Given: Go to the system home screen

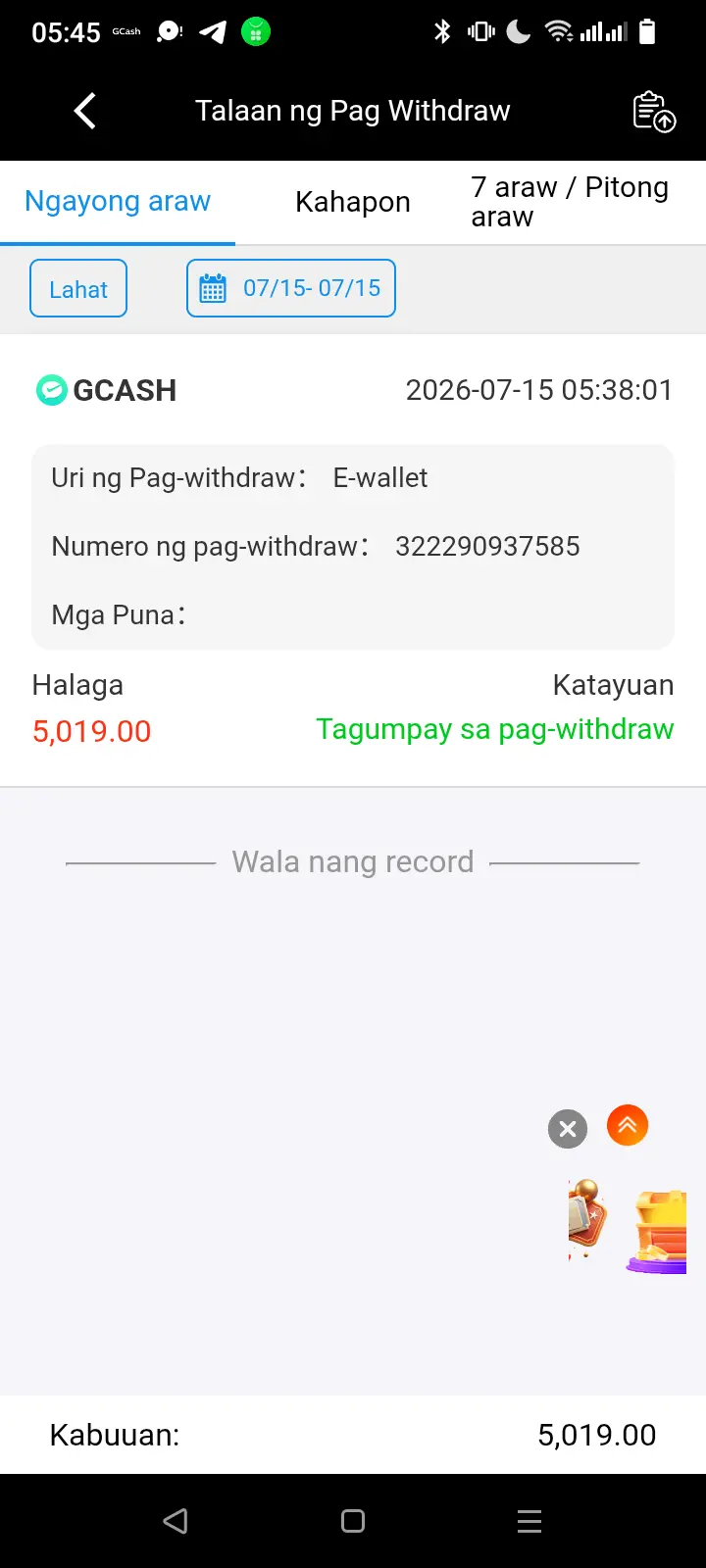Looking at the screenshot, I should [353, 1521].
